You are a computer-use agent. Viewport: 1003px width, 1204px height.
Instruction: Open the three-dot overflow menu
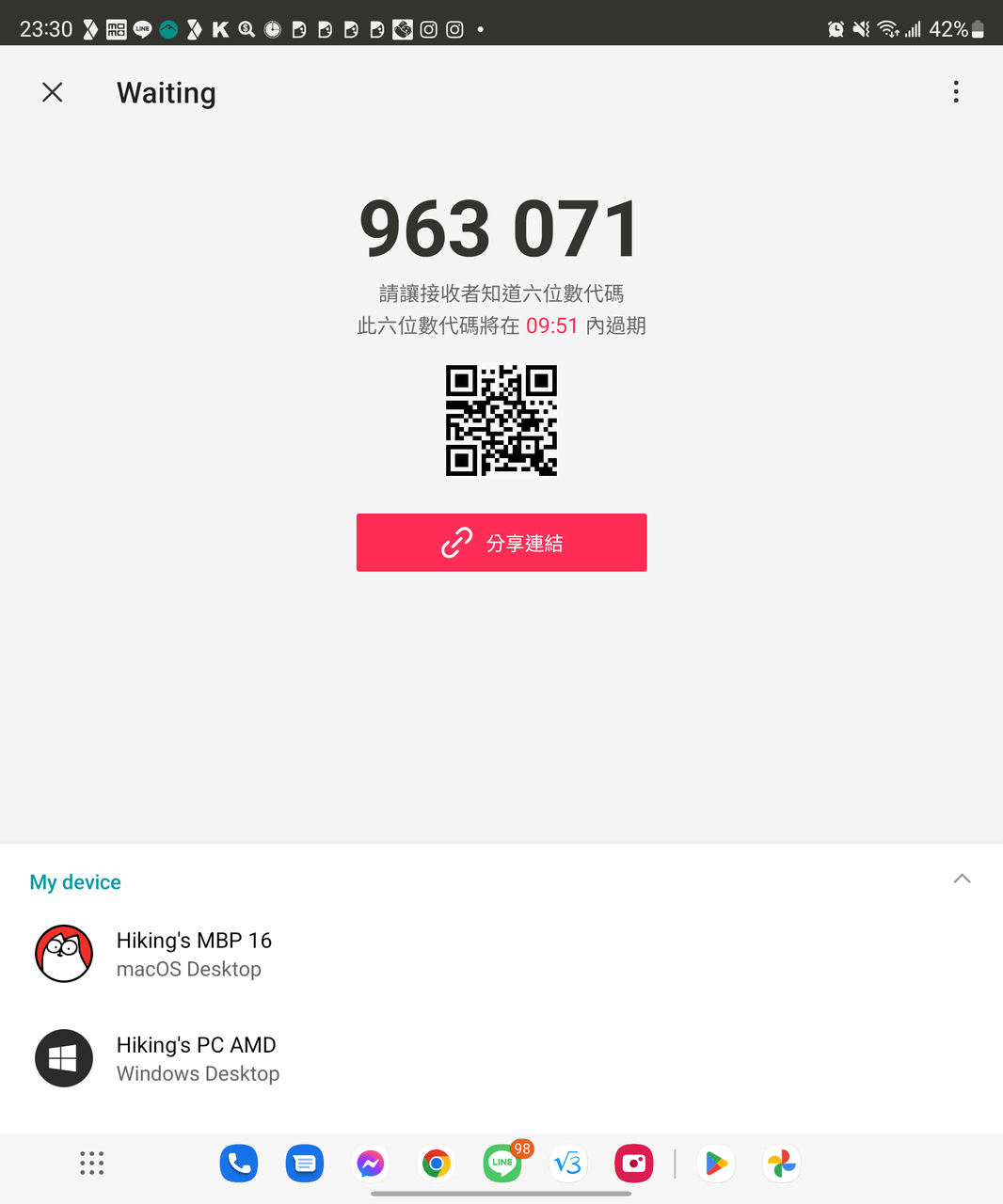point(956,92)
